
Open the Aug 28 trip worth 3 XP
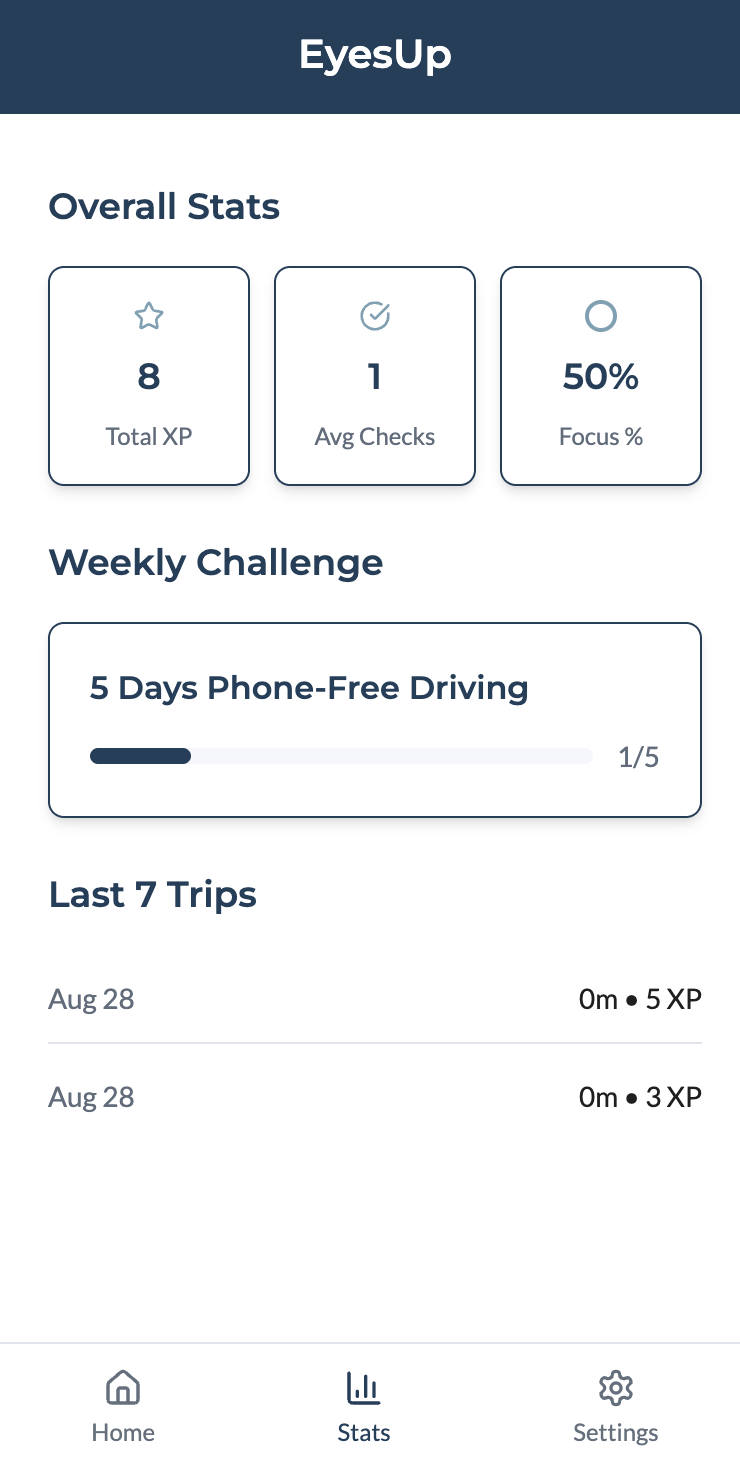click(x=375, y=1097)
